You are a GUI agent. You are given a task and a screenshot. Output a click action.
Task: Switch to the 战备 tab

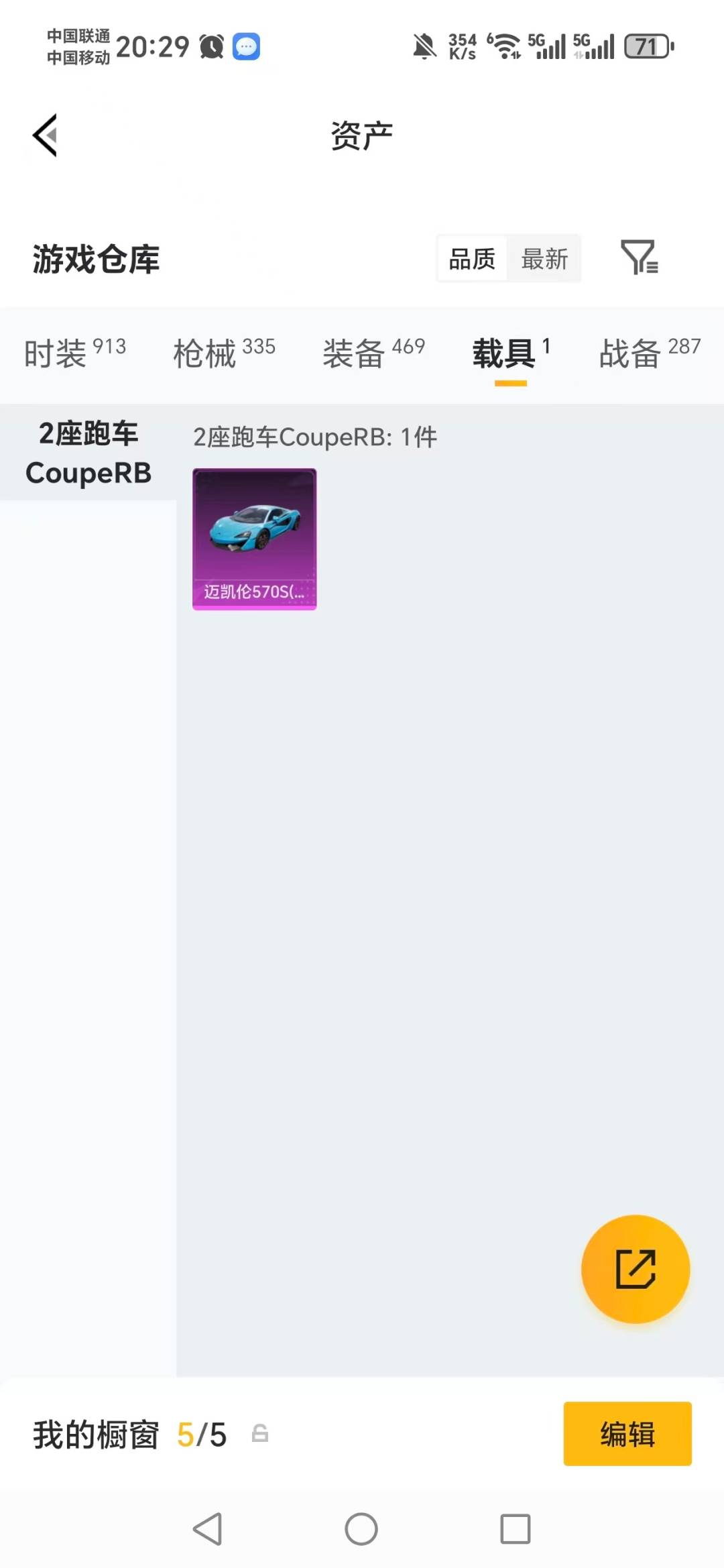pos(649,353)
